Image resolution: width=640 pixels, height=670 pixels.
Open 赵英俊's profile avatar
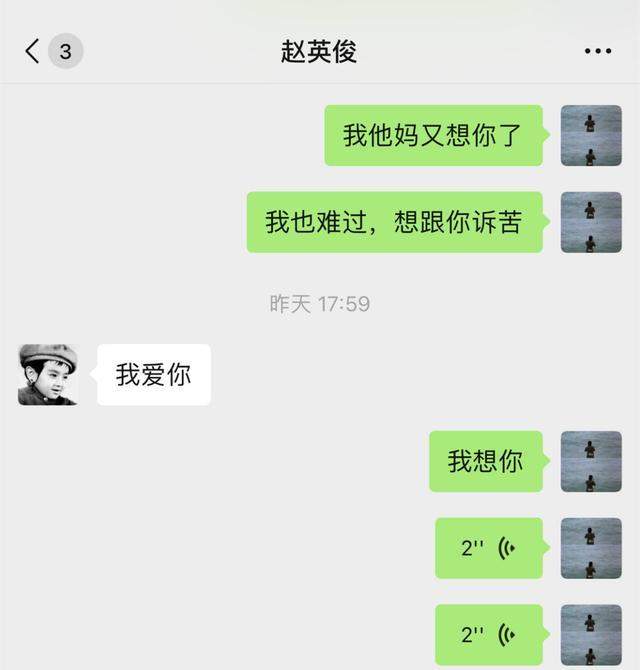pos(48,374)
